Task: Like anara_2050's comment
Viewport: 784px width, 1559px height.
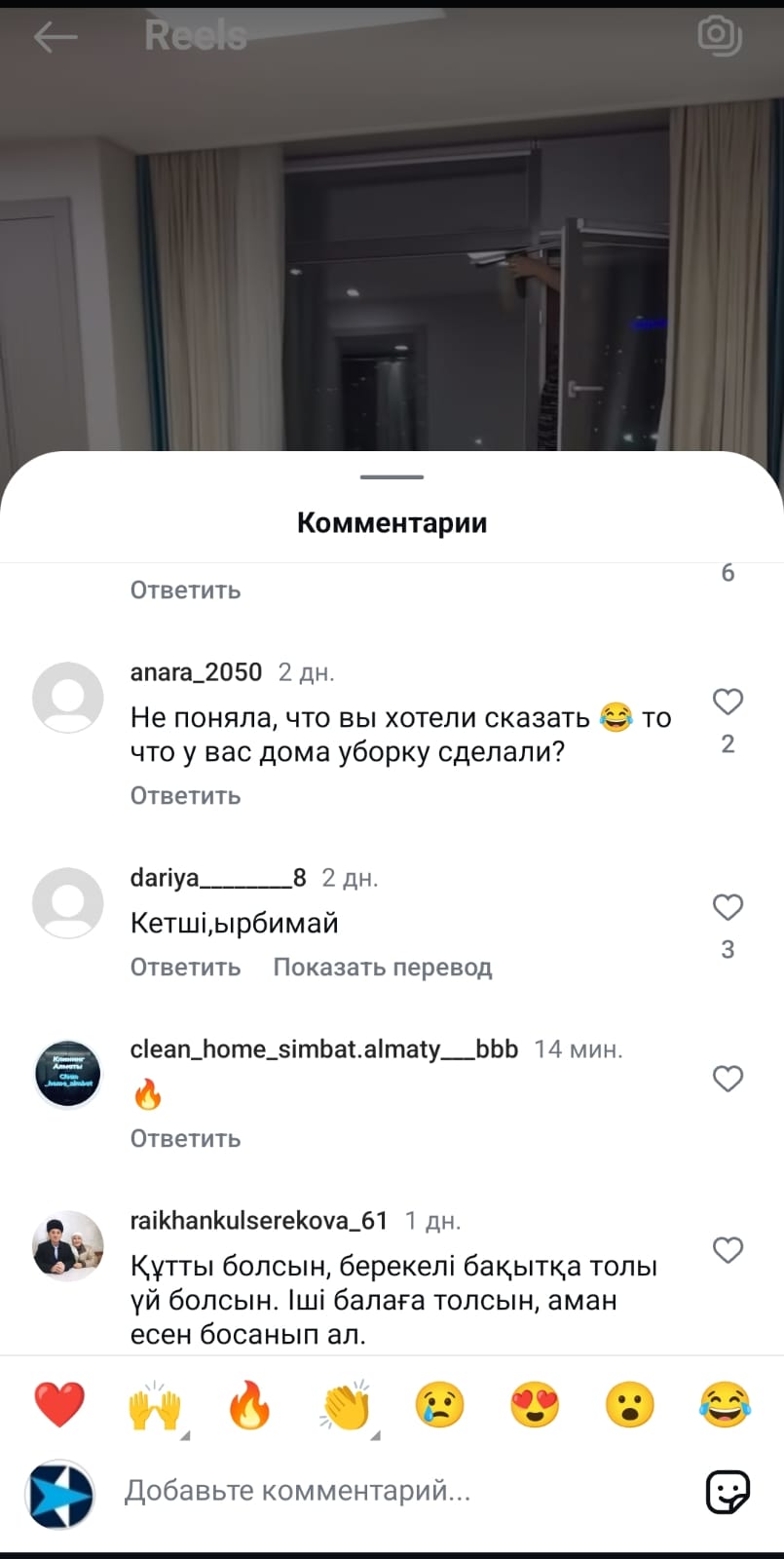Action: [728, 702]
